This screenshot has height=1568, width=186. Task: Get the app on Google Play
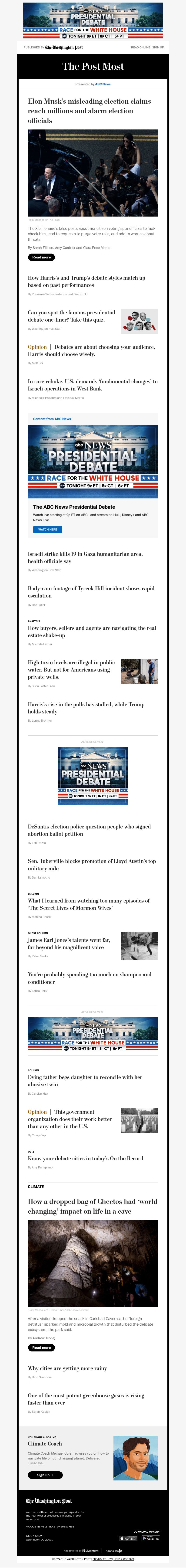point(151,1538)
